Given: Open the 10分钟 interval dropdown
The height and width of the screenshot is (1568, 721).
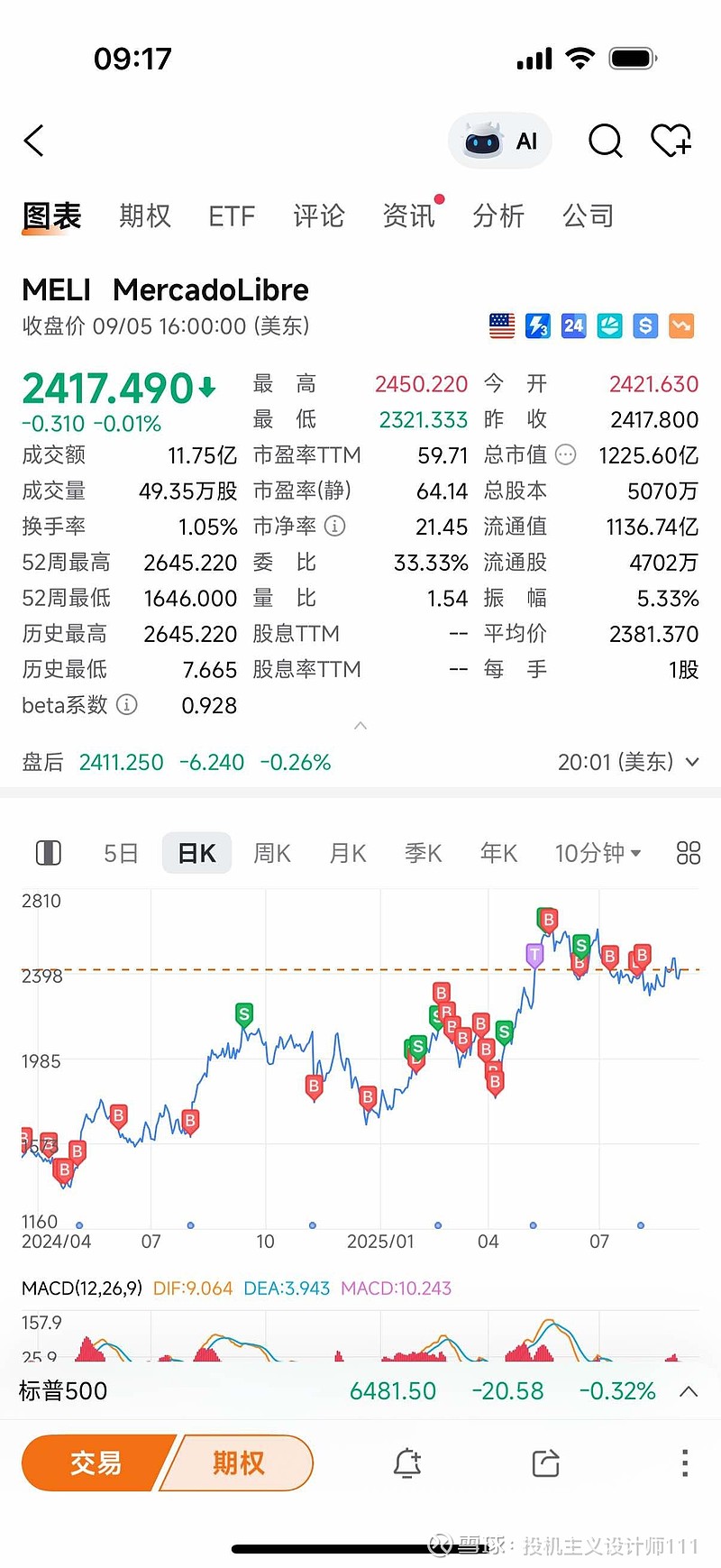Looking at the screenshot, I should [598, 853].
